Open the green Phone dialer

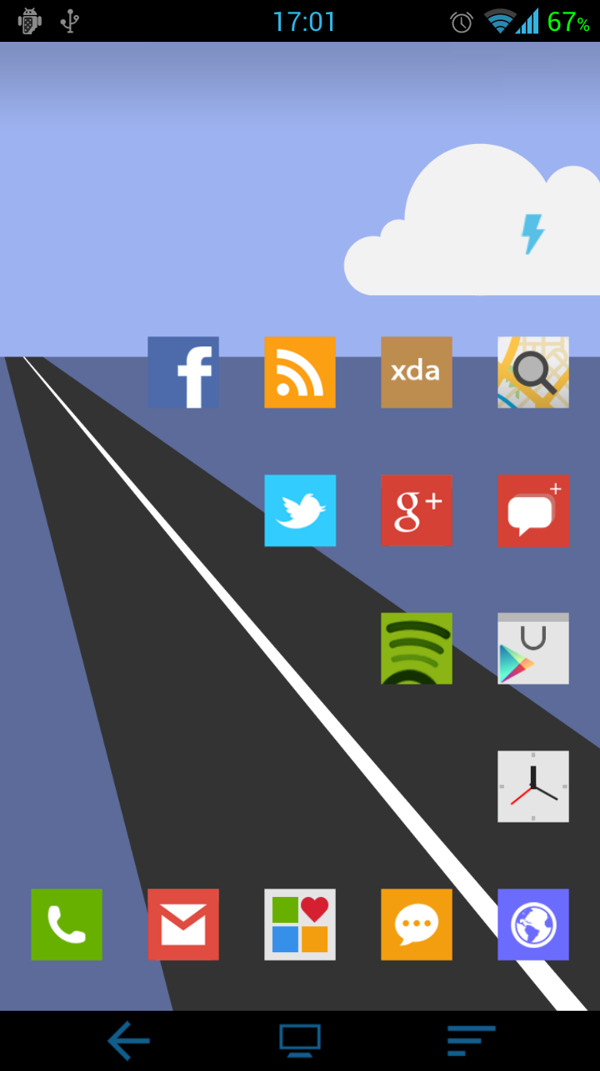click(x=66, y=924)
